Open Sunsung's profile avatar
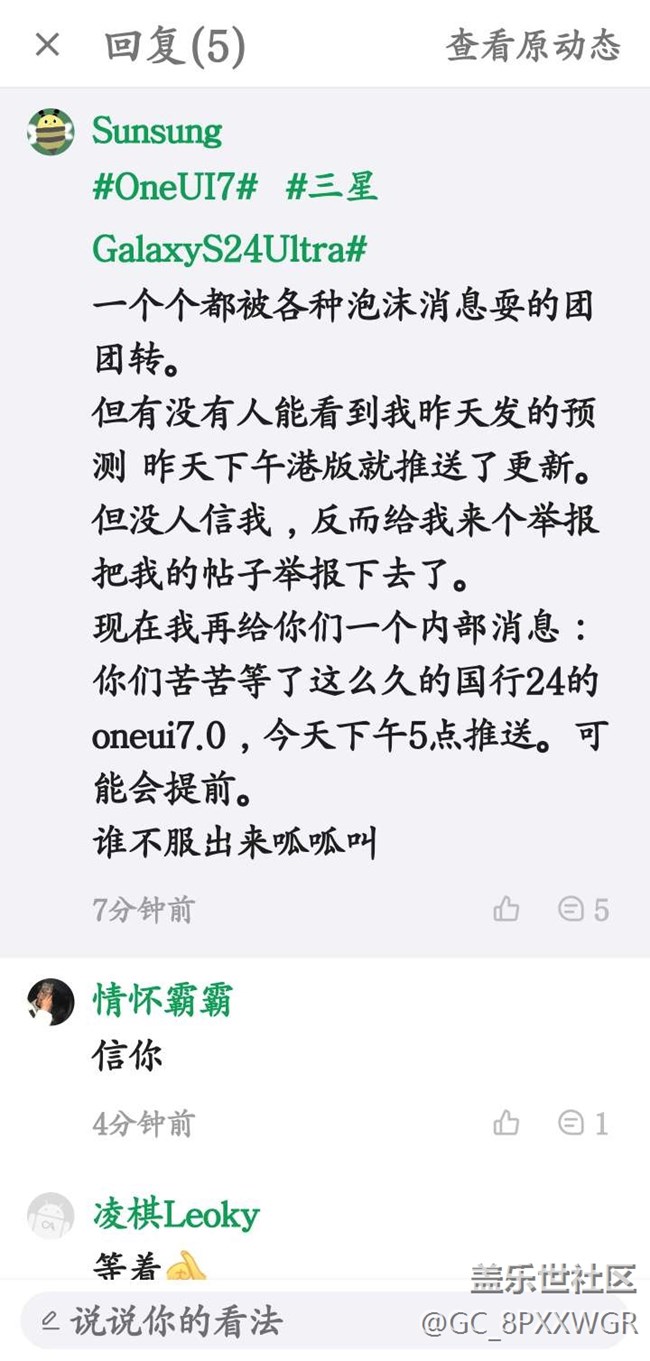Screen dimensions: 650x1361 point(51,131)
